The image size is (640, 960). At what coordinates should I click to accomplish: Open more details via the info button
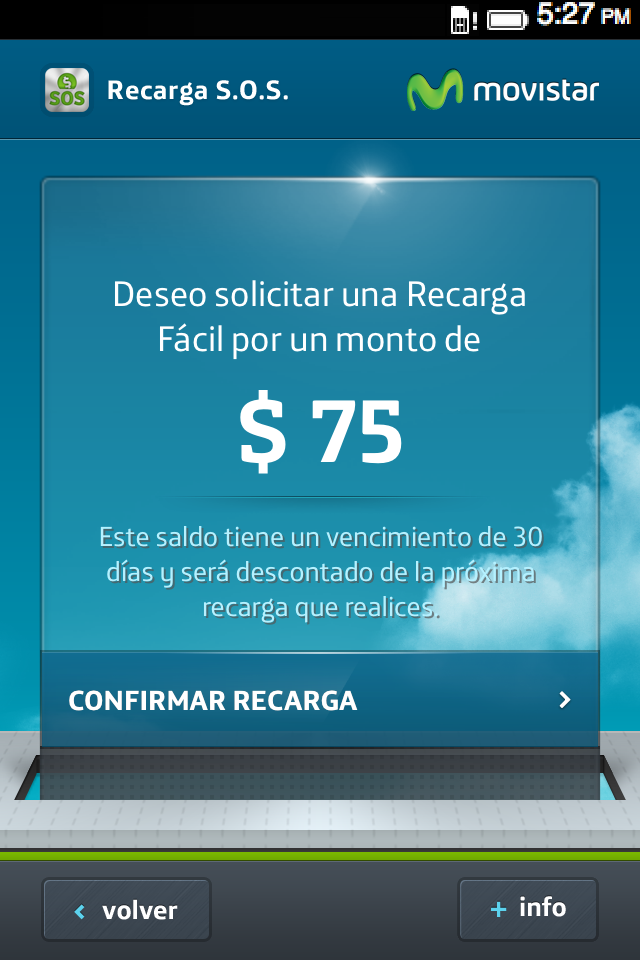(x=528, y=908)
